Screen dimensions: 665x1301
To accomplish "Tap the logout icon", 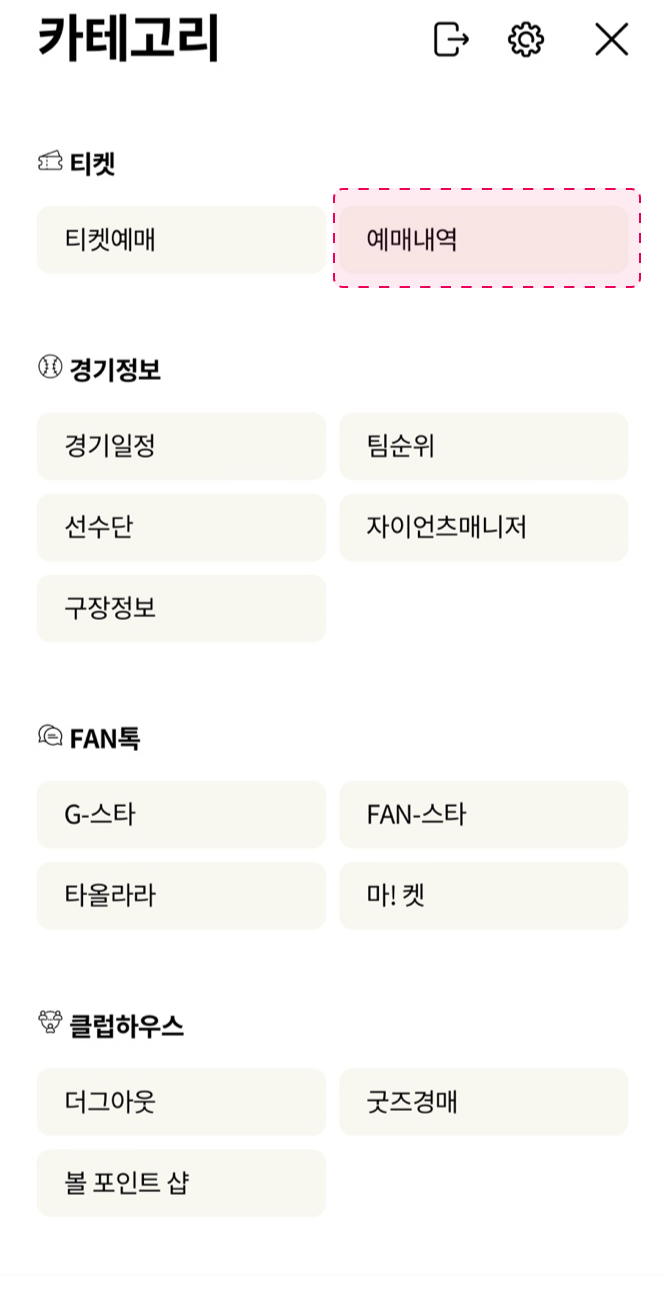I will click(x=451, y=39).
